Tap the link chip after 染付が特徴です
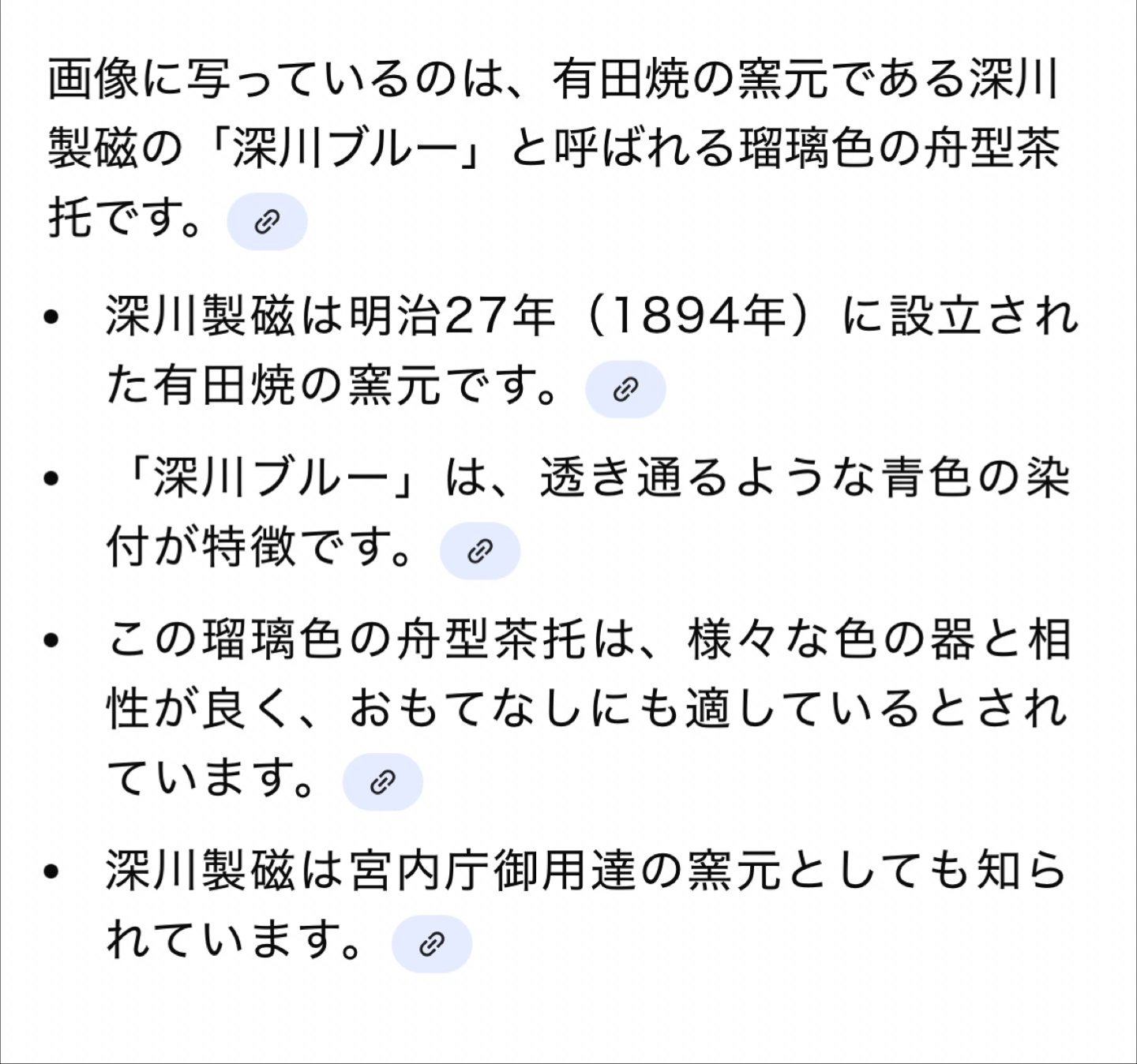Image resolution: width=1137 pixels, height=1064 pixels. (480, 551)
